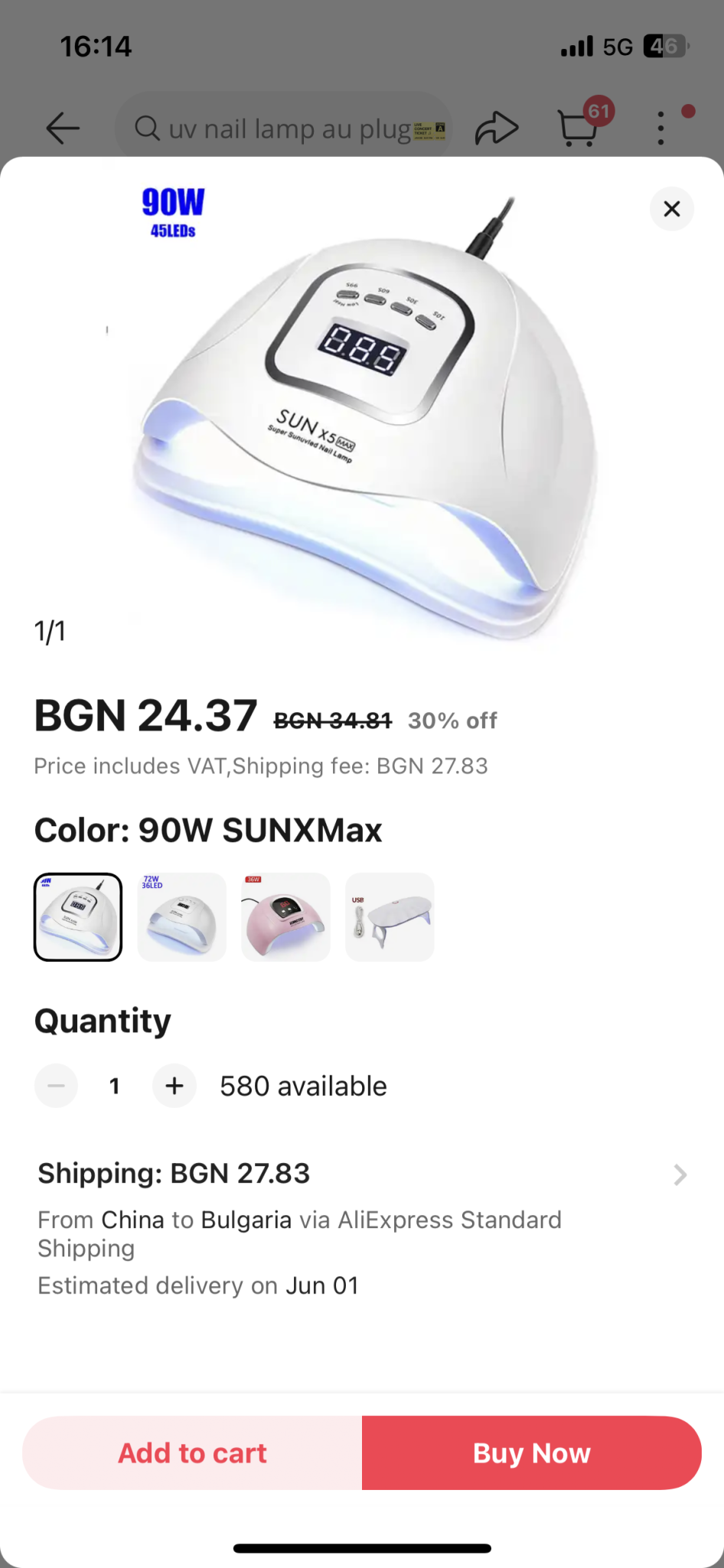The width and height of the screenshot is (724, 1568).
Task: Open shipping details for BGN 27.83
Action: tap(678, 1174)
